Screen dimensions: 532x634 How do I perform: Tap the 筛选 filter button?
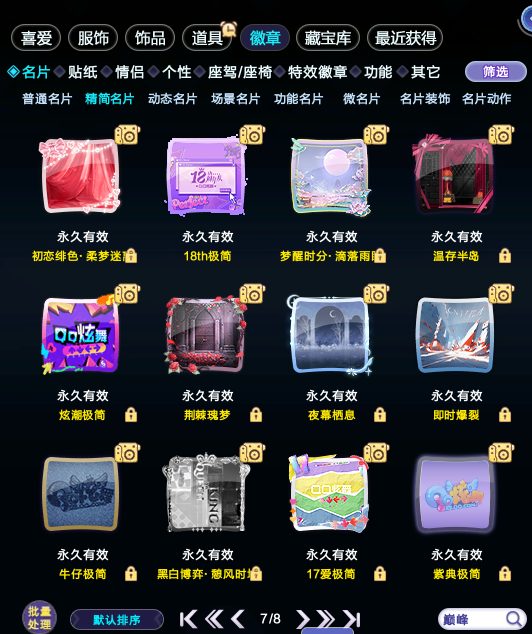tap(496, 72)
